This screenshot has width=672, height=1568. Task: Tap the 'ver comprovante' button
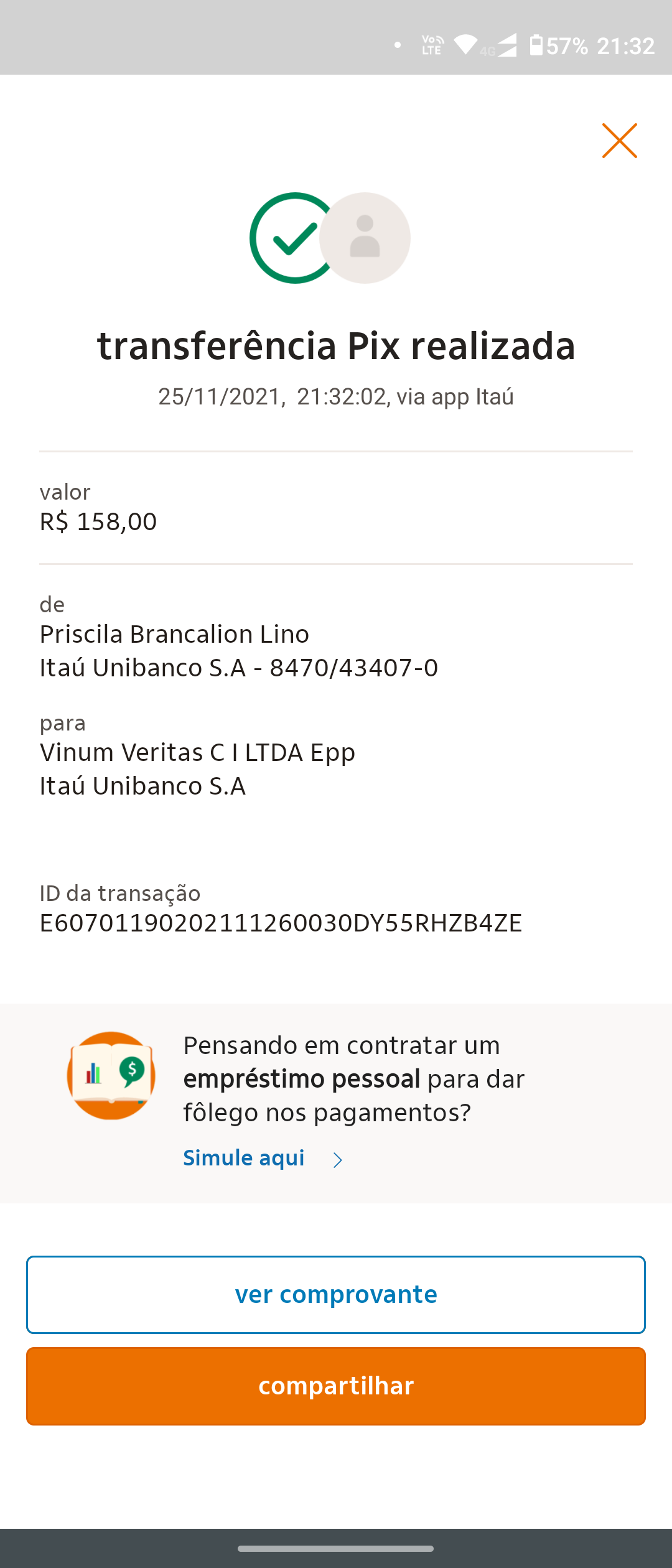coord(336,1295)
